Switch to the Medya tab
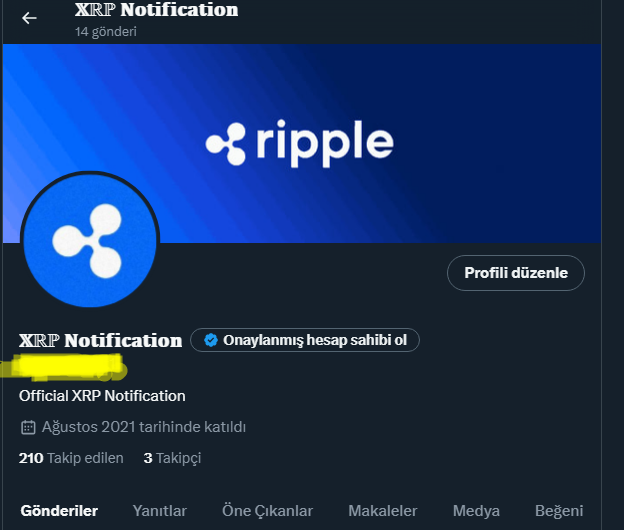Screen dimensions: 624x530 (476, 511)
